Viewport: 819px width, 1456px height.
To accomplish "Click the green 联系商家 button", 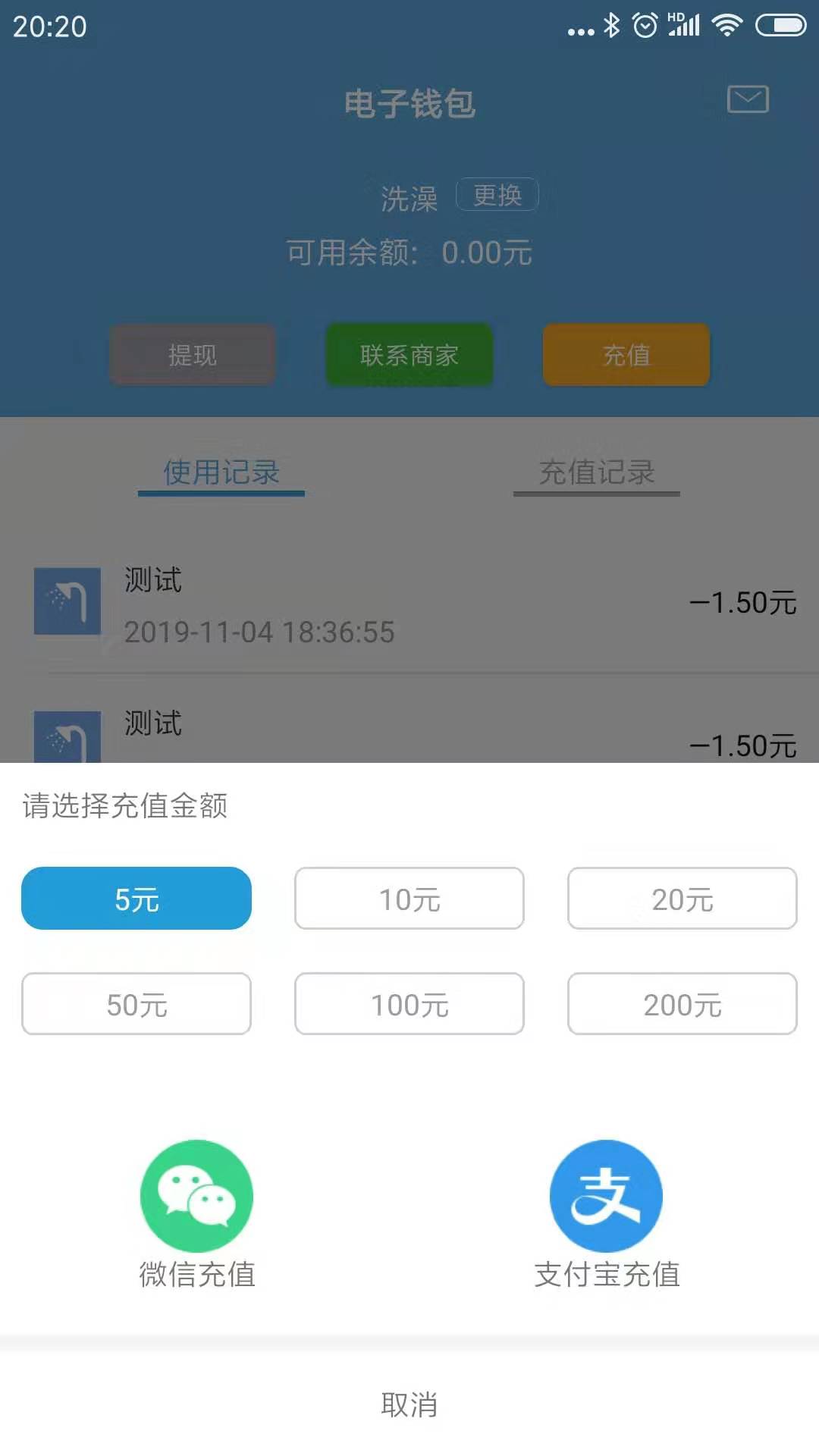I will (x=409, y=355).
